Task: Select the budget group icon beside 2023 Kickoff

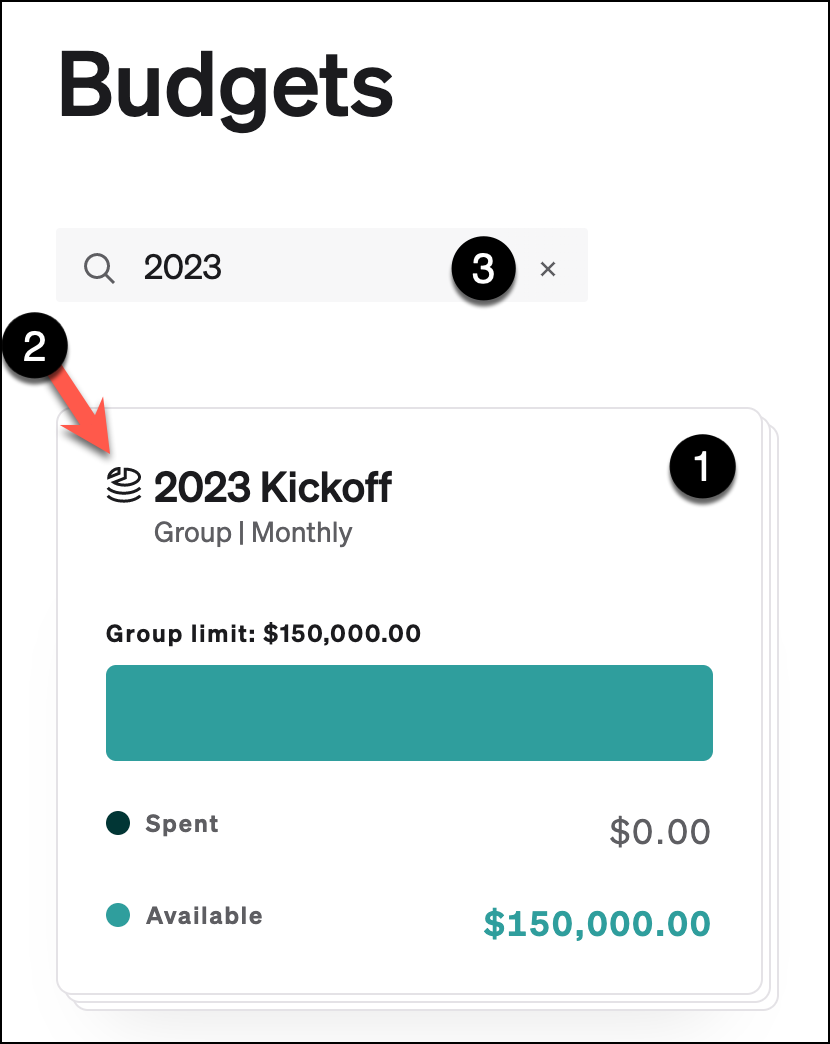Action: coord(122,486)
